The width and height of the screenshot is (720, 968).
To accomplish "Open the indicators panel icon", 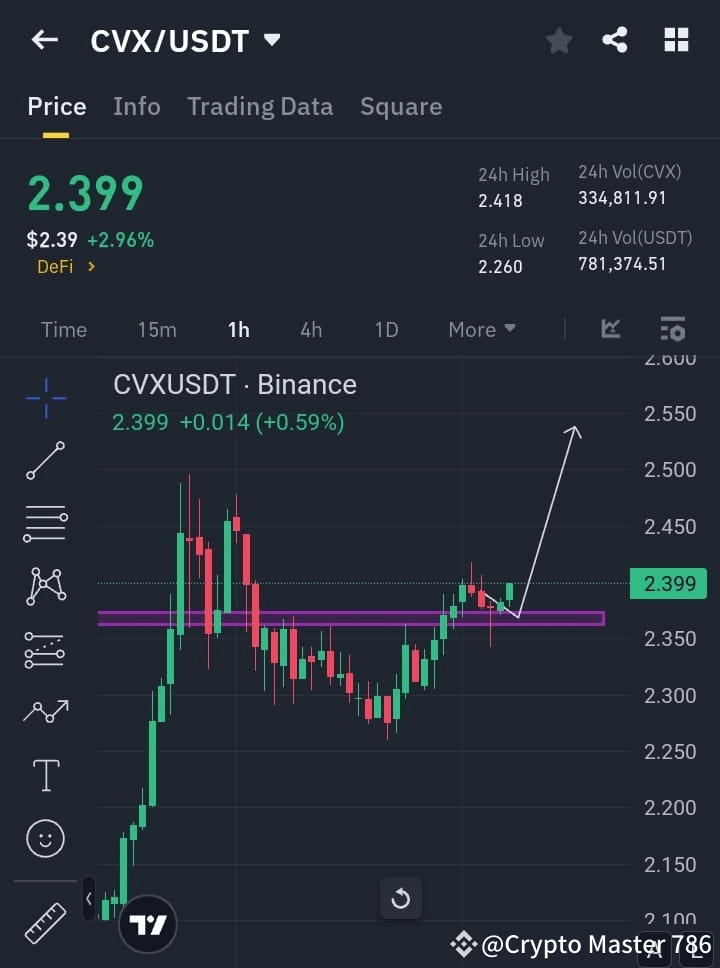I will pyautogui.click(x=610, y=329).
